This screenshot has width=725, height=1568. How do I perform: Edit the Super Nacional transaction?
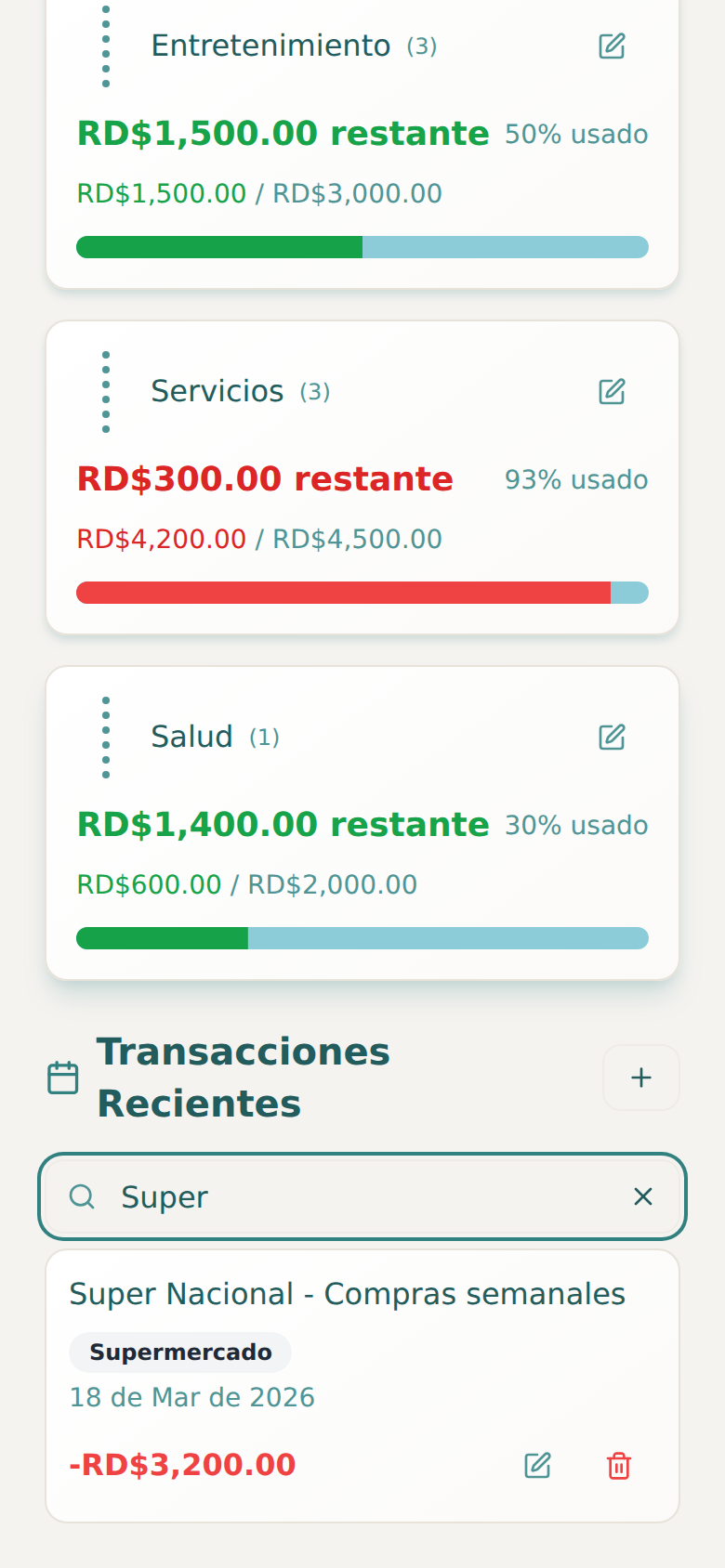[x=537, y=1465]
